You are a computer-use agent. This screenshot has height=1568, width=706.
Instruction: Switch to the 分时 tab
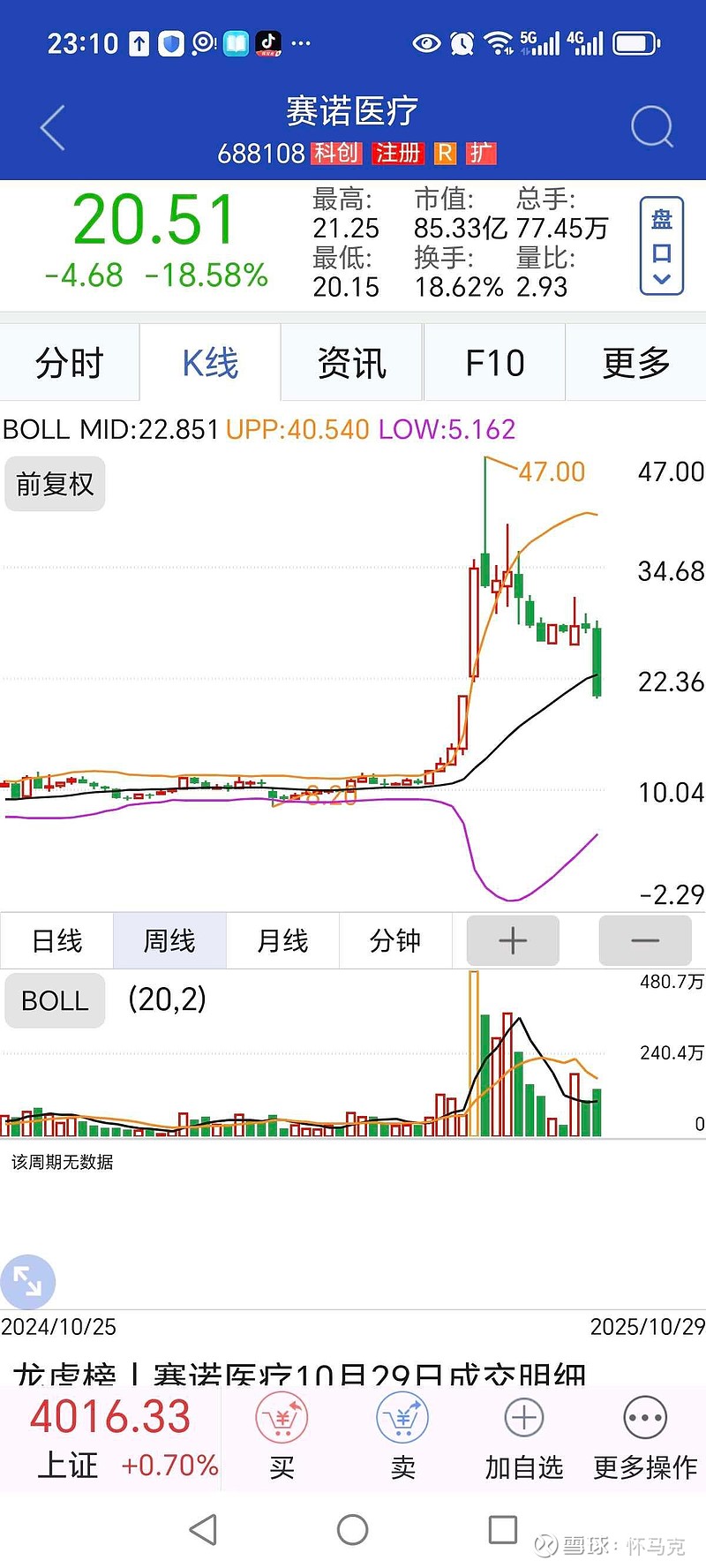pos(70,363)
